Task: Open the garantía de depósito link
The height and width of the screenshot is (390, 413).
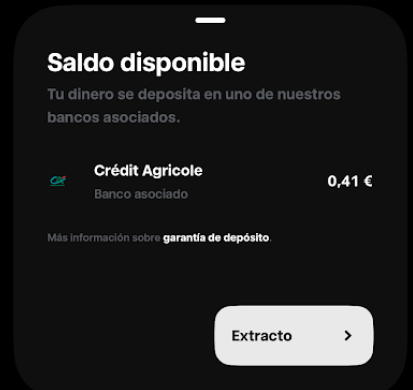Action: (216, 238)
